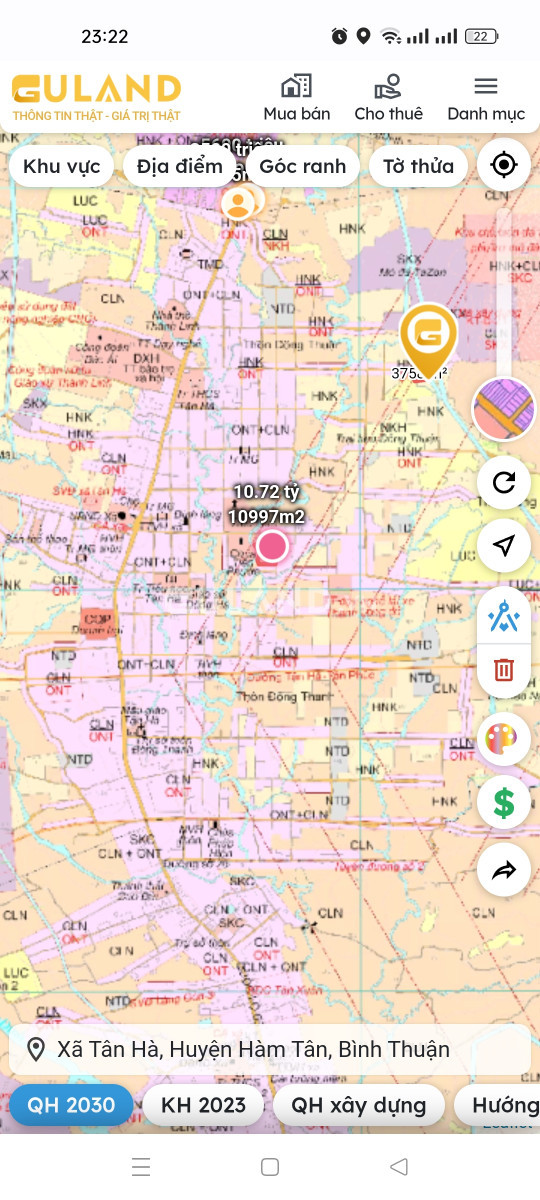Screen dimensions: 540x1200
Task: Open the Cho thuê section
Action: pyautogui.click(x=388, y=98)
